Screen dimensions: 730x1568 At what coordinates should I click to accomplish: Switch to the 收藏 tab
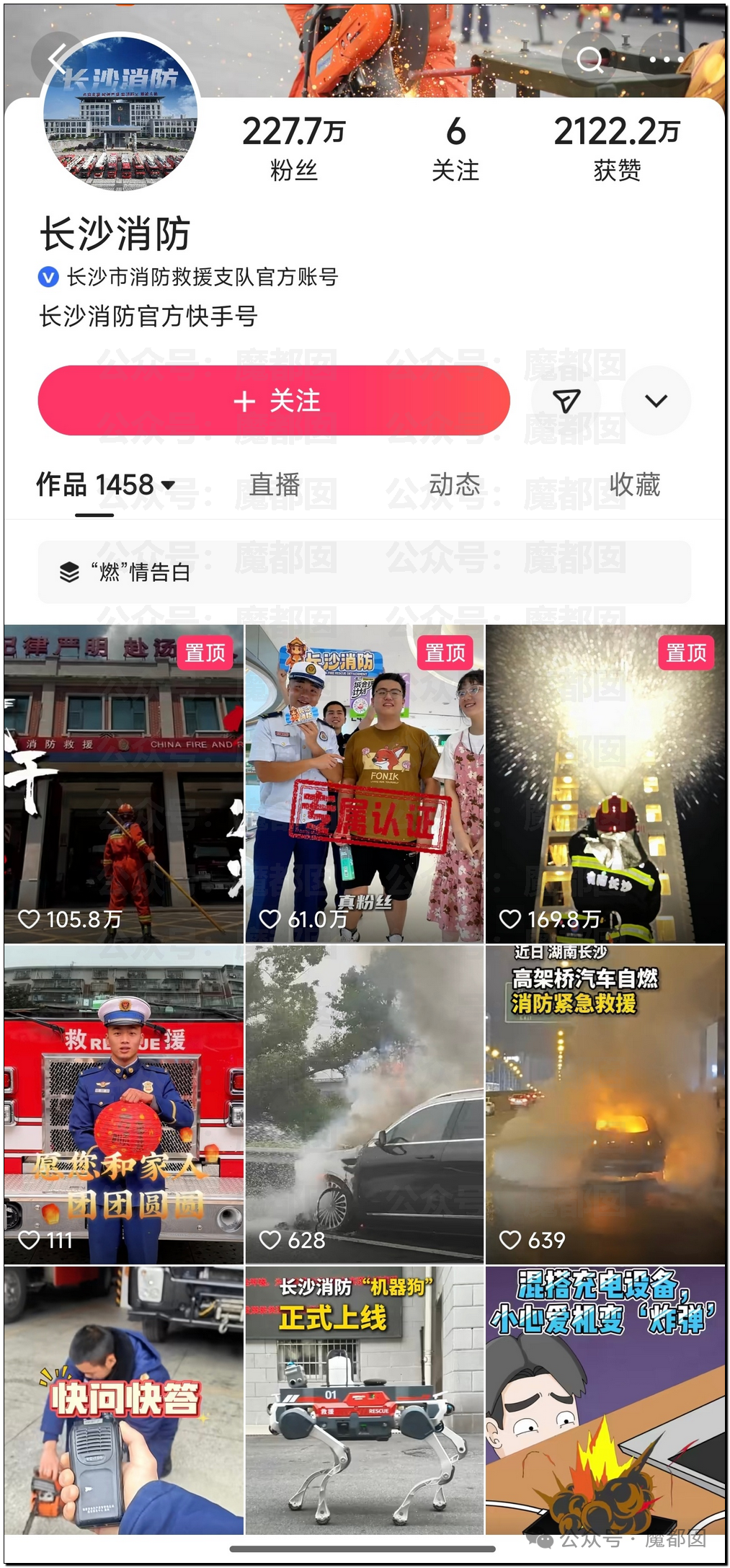[635, 485]
